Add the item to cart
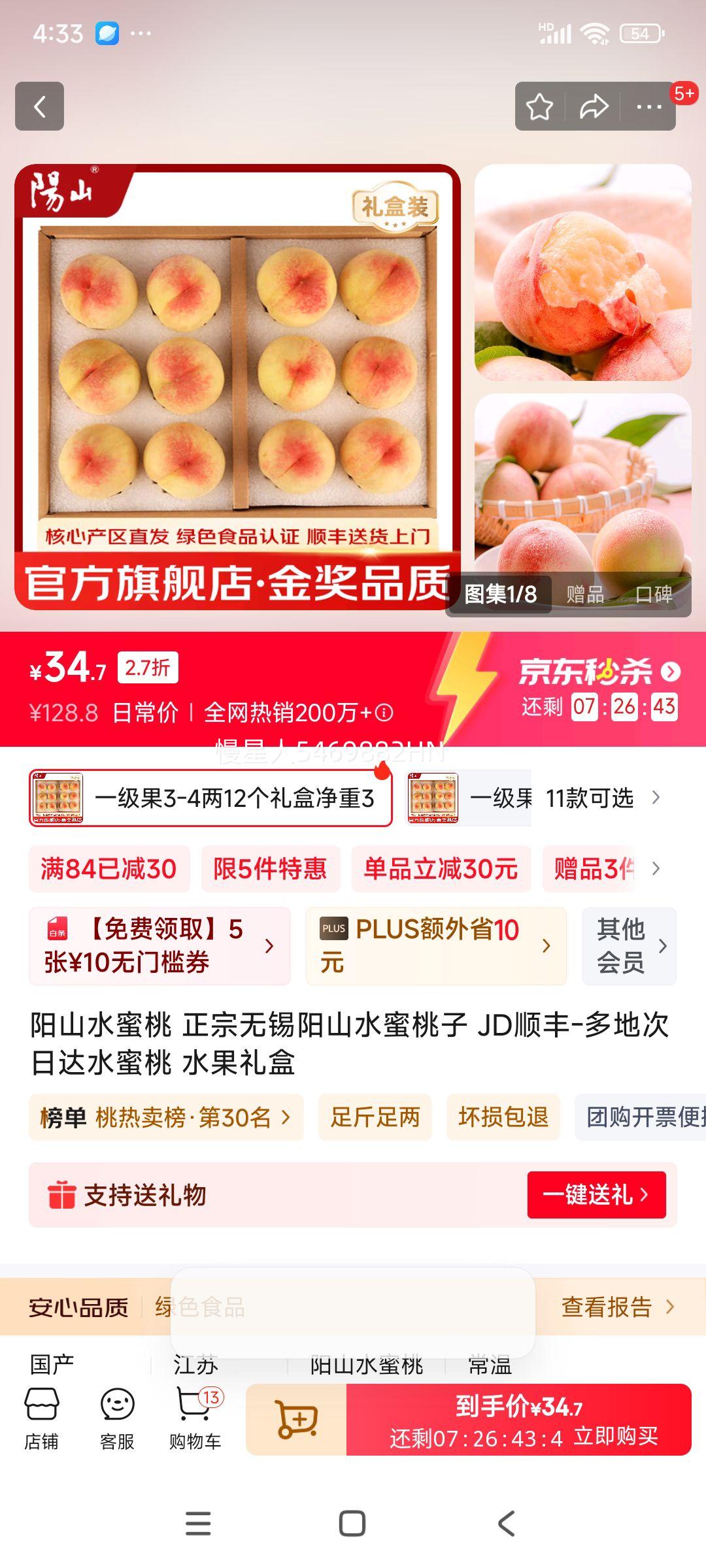The width and height of the screenshot is (706, 1568). [x=297, y=1419]
